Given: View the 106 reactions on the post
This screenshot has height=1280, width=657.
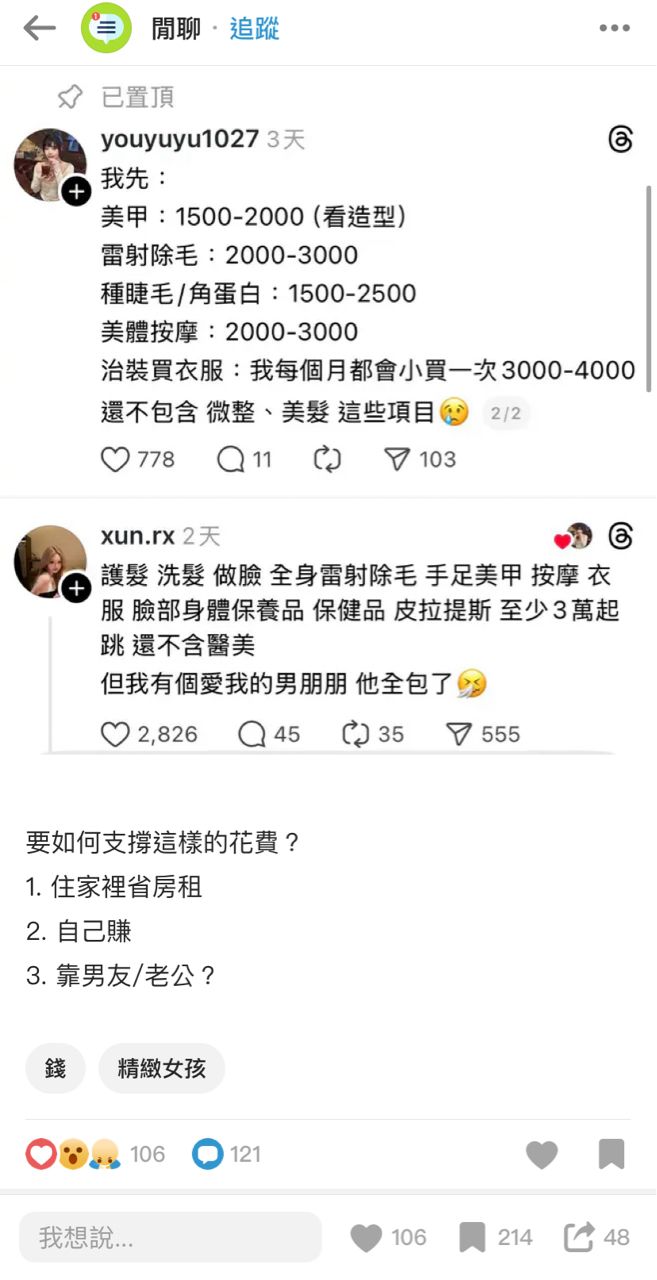Looking at the screenshot, I should (x=95, y=1155).
